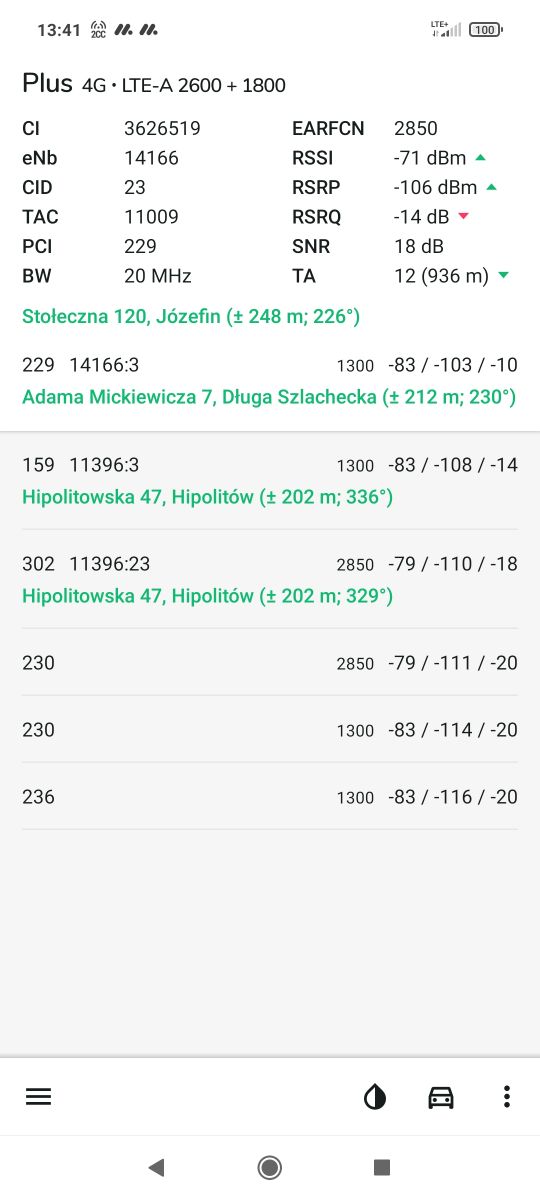Open the Adama Mickiewicza 7, Długa Szlachecka location

click(269, 397)
